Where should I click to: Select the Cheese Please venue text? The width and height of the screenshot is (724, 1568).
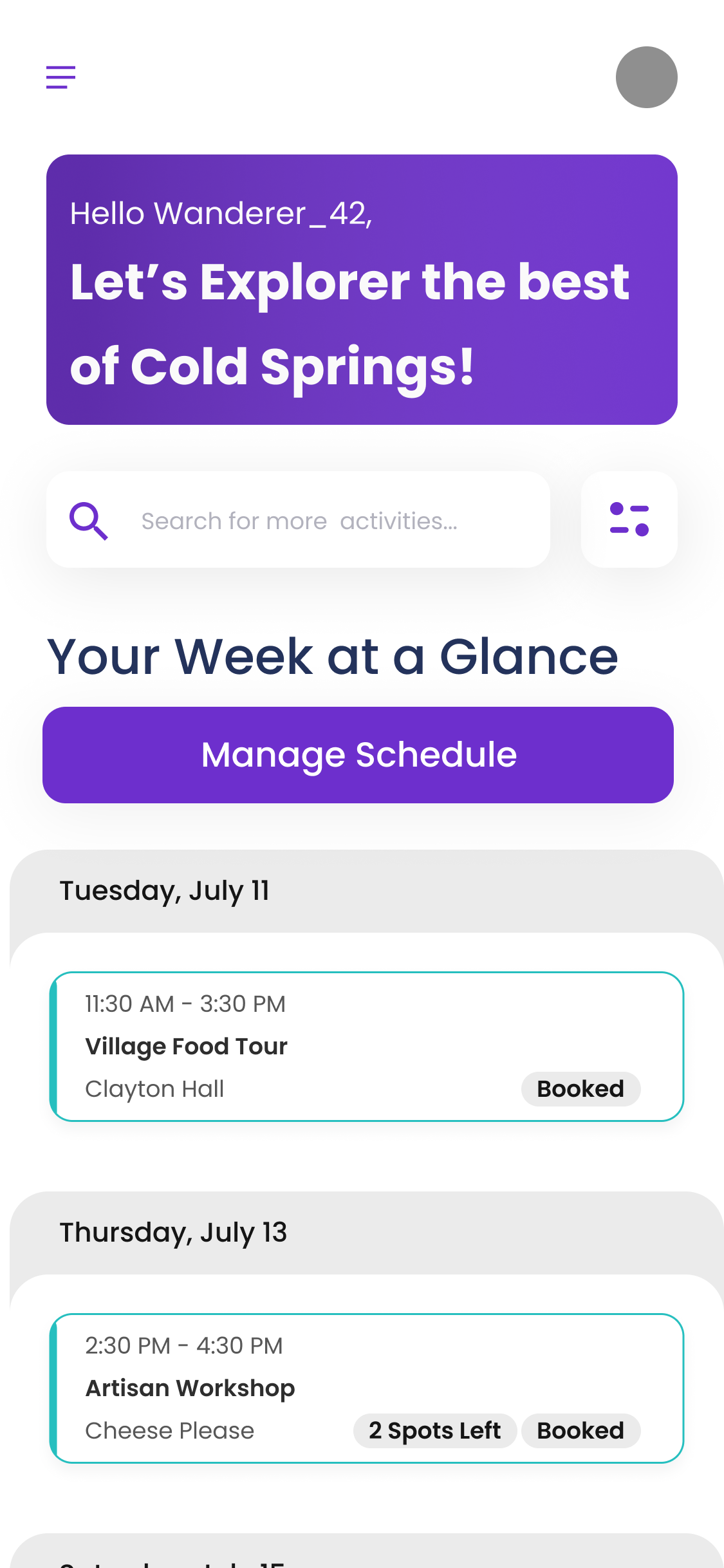[169, 1430]
